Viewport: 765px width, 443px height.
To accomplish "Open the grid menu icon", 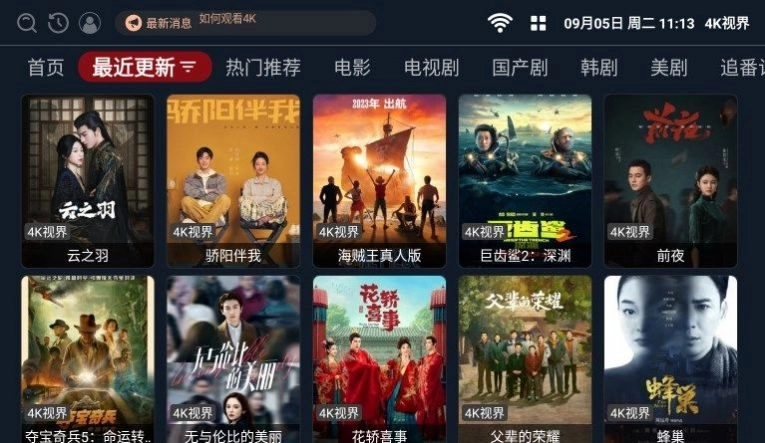I will click(x=538, y=23).
